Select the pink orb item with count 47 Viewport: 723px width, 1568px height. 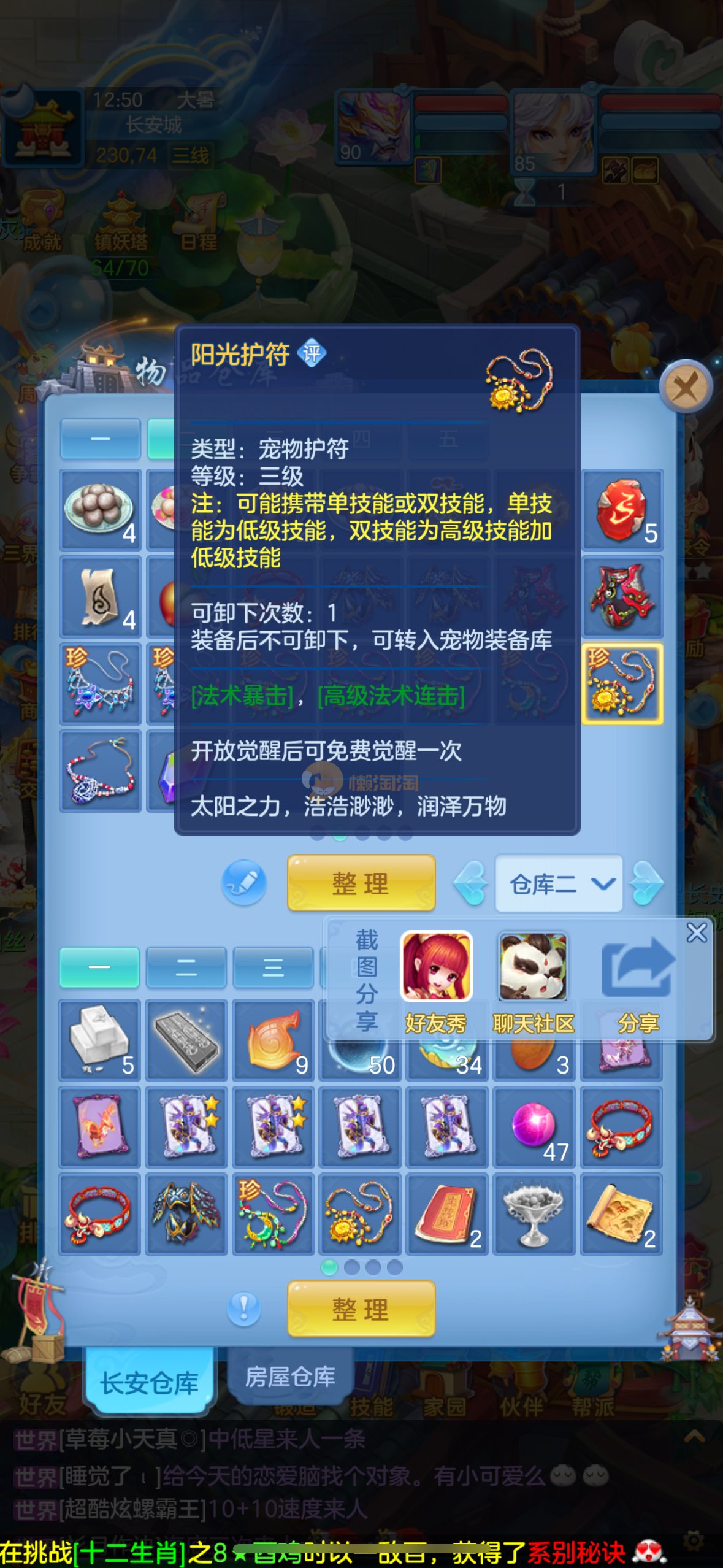(534, 1127)
